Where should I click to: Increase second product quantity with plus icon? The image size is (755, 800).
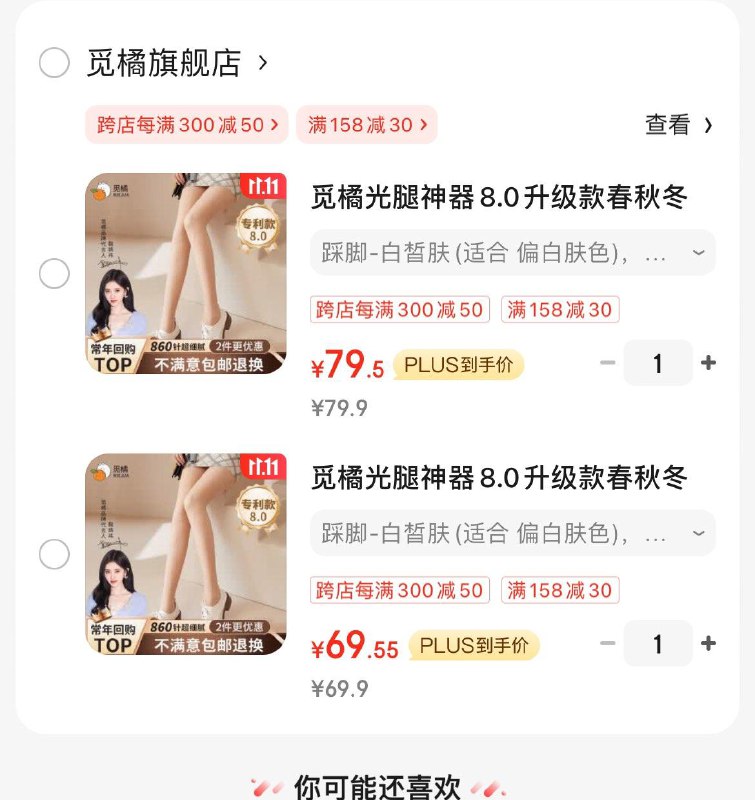709,644
